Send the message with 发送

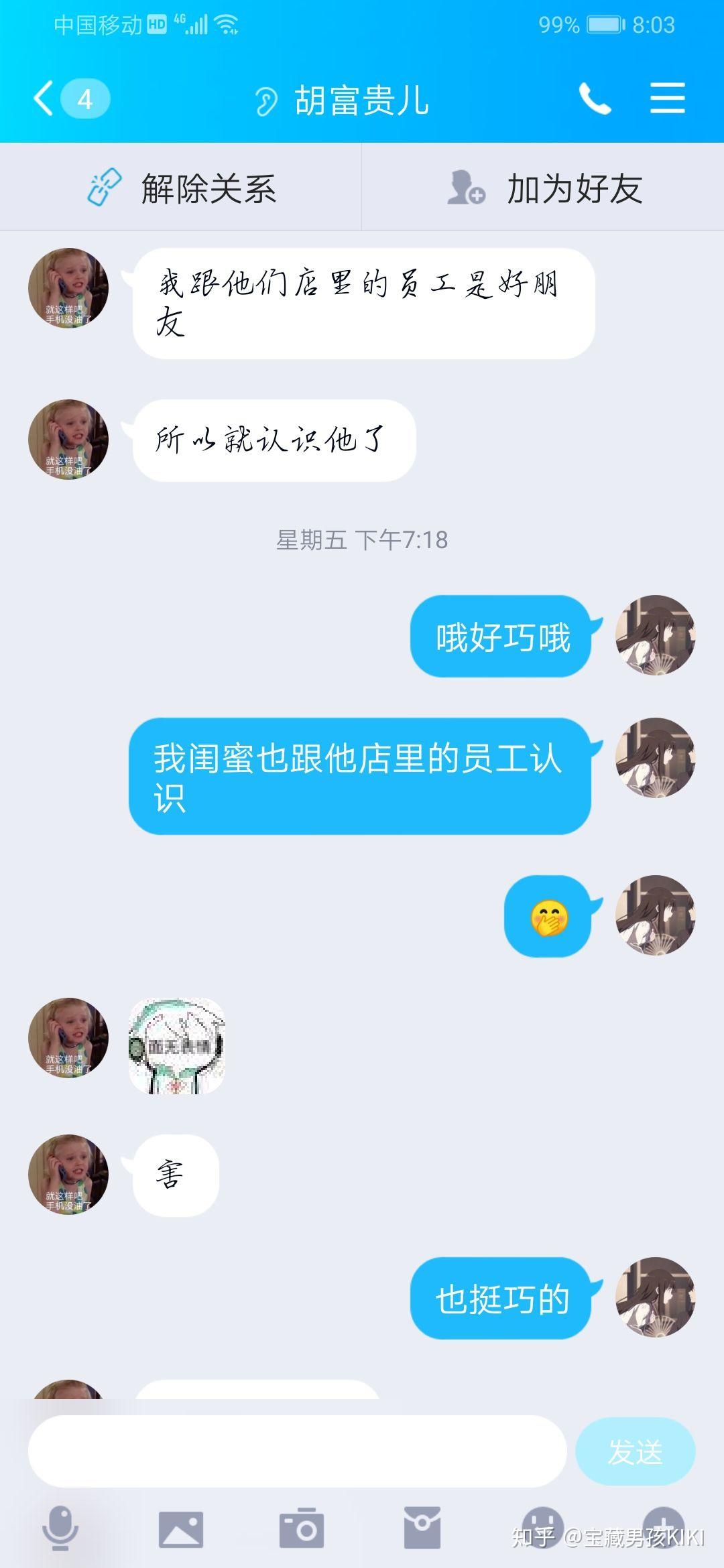pos(634,1451)
